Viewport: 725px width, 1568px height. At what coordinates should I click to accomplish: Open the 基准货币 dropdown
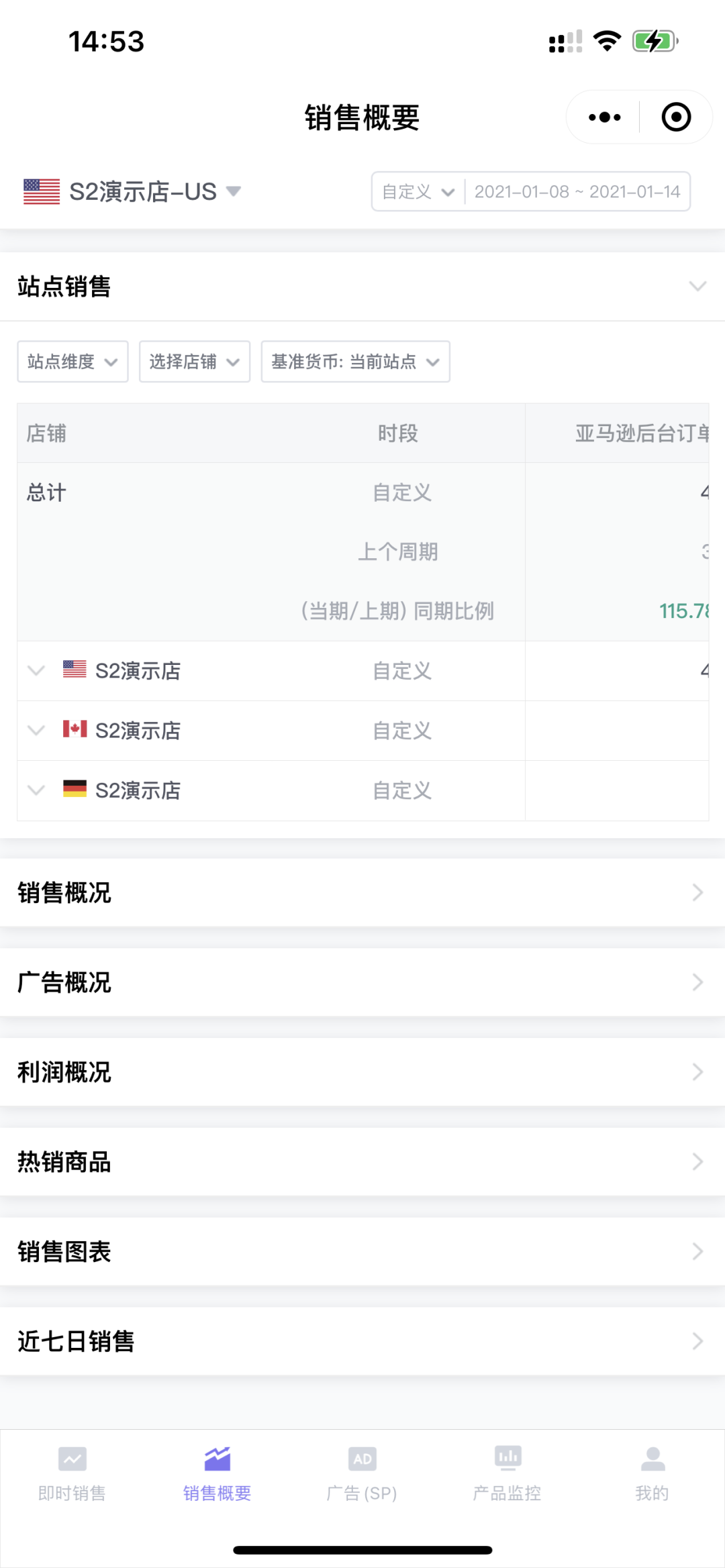[355, 362]
